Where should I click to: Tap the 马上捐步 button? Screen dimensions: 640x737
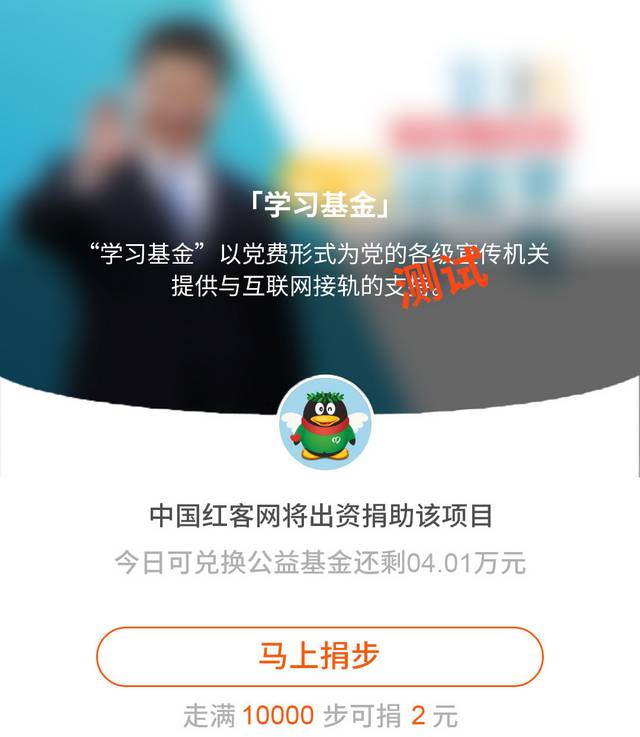click(319, 657)
